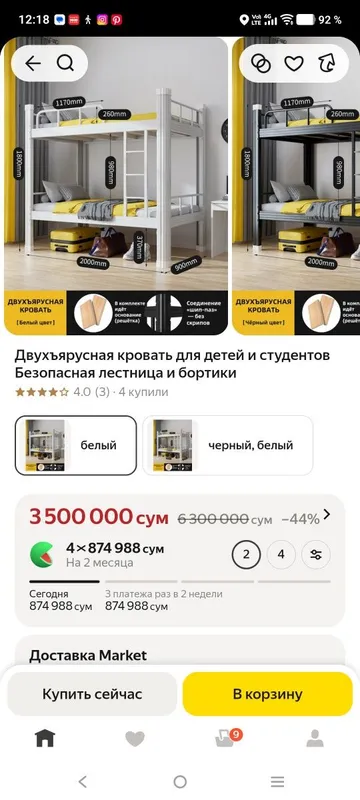The width and height of the screenshot is (360, 800).
Task: Expand the price details chevron
Action: (x=327, y=515)
